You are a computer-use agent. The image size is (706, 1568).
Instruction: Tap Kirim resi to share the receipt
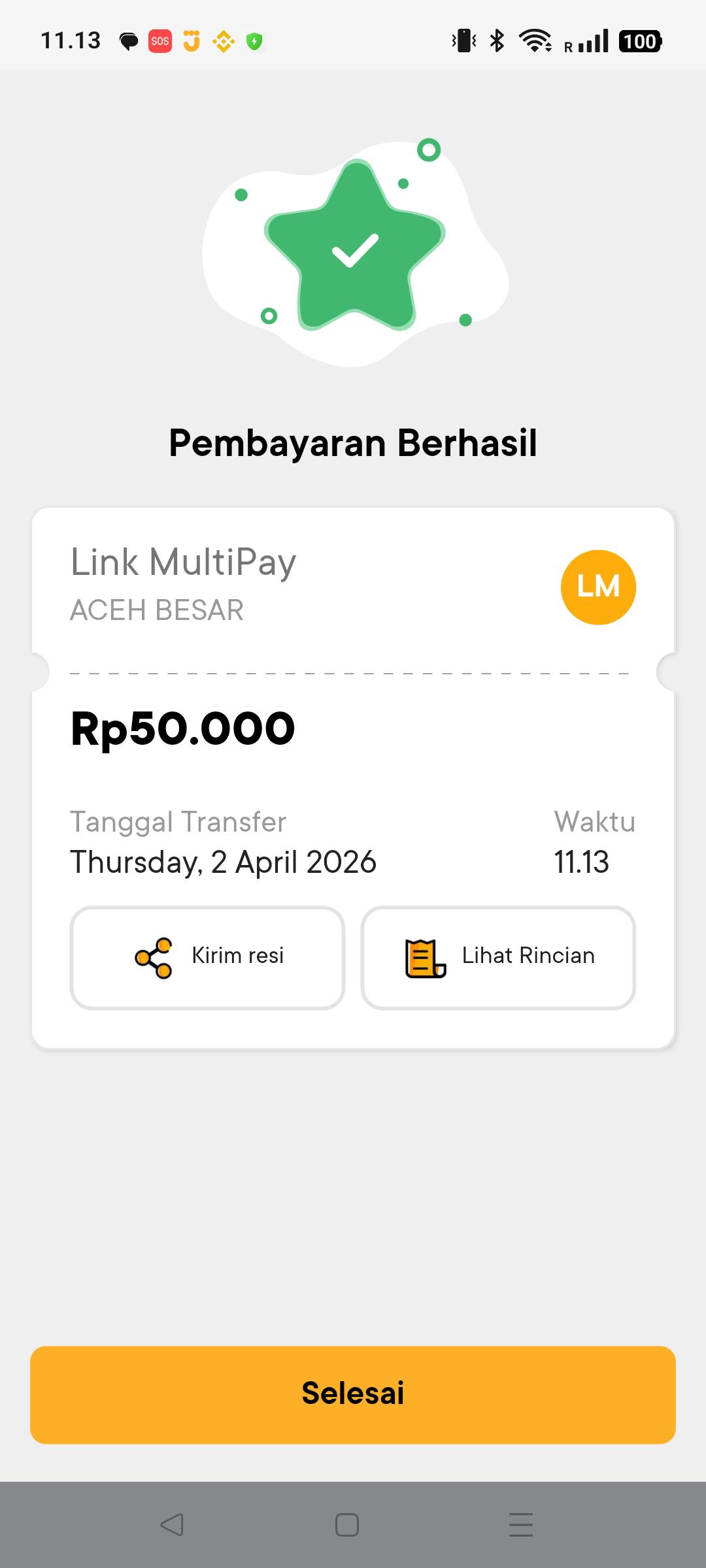207,957
